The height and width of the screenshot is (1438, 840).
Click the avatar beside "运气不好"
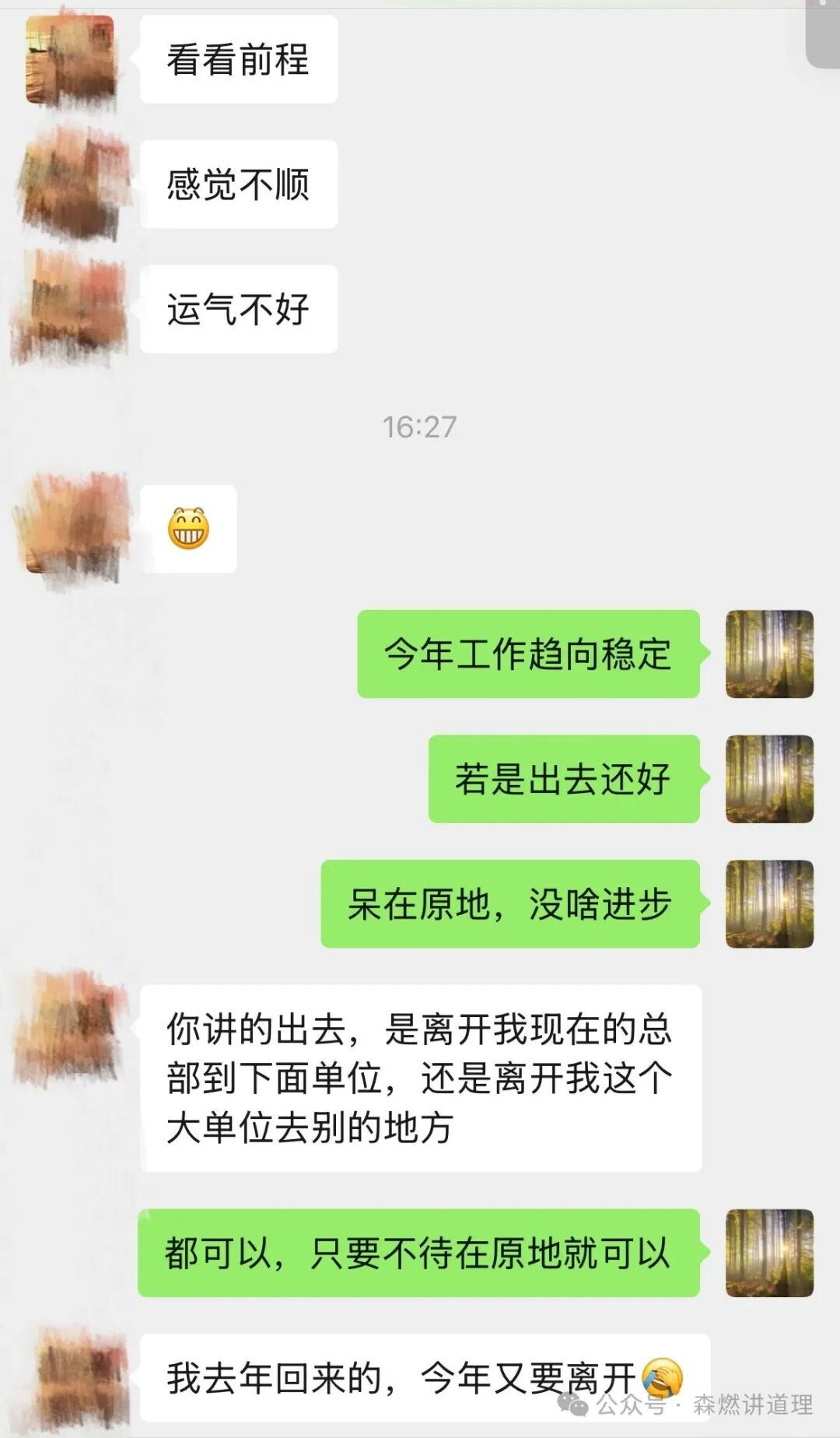(x=70, y=307)
